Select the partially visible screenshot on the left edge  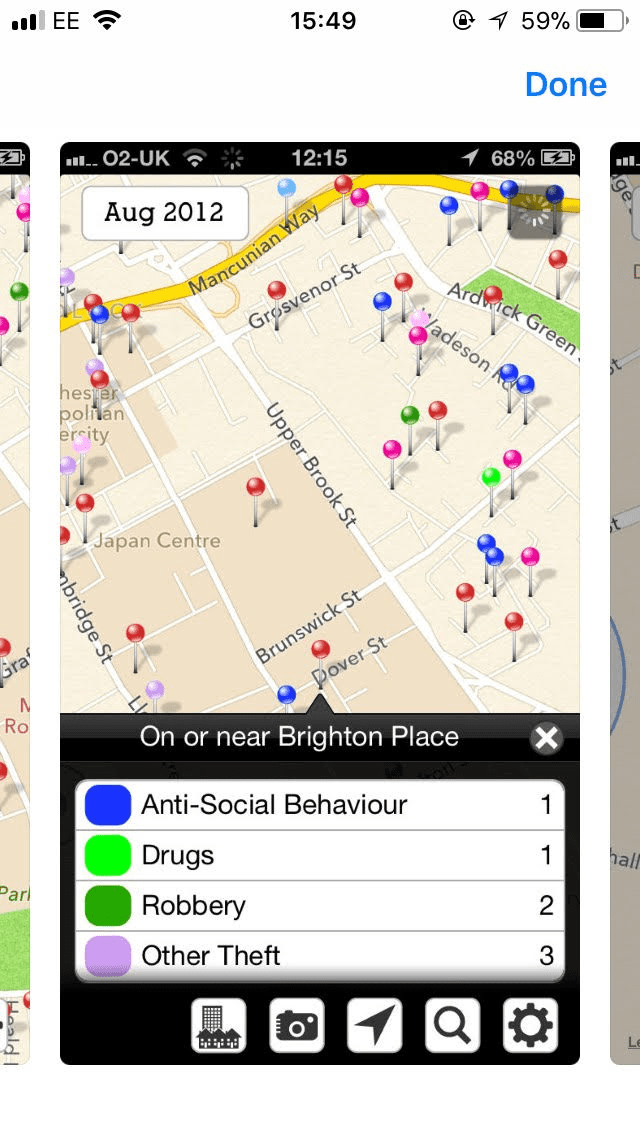click(14, 600)
